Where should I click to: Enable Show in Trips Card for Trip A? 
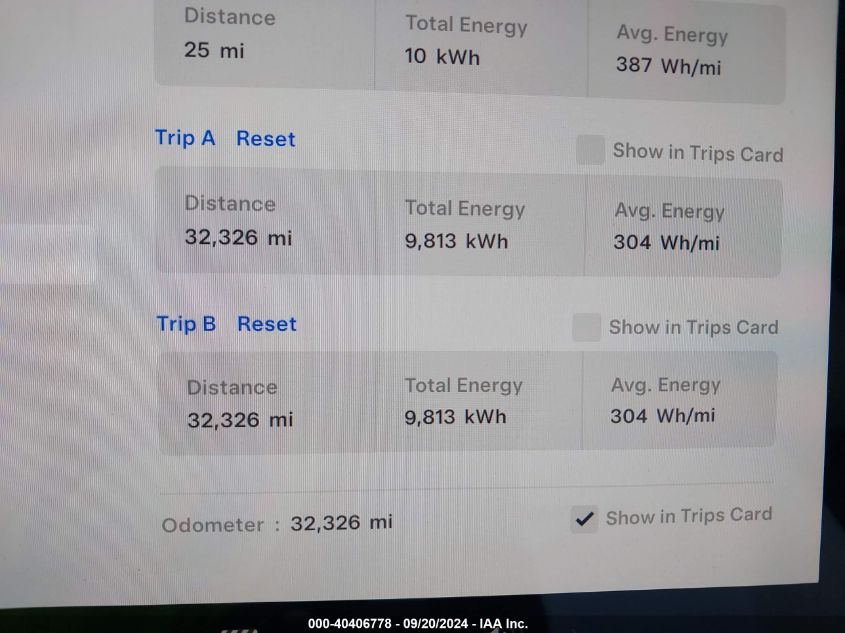click(x=590, y=151)
